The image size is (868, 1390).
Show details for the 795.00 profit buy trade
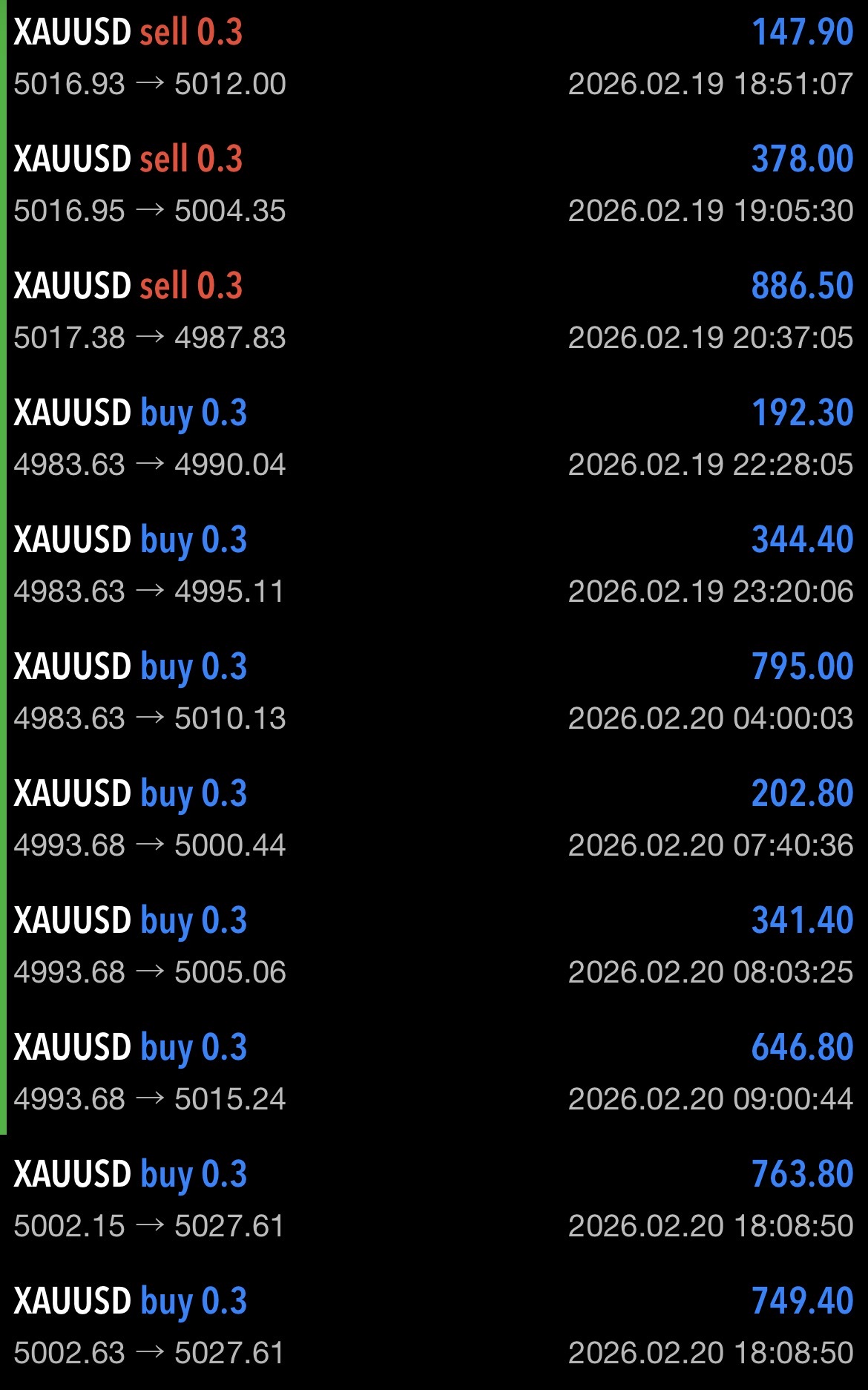(434, 692)
